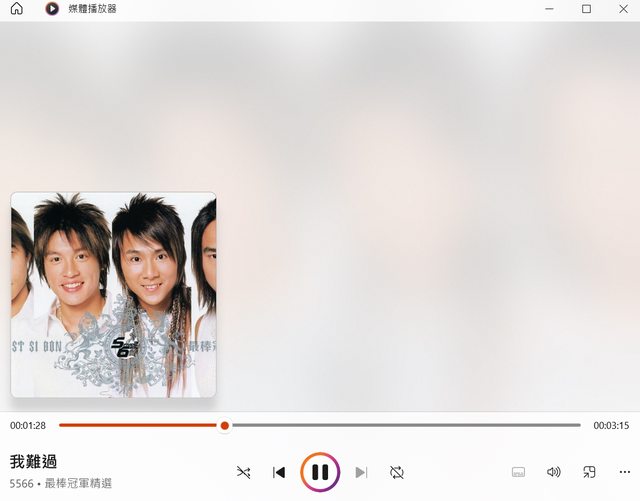640x501 pixels.
Task: Maximize the media player window
Action: 586,9
